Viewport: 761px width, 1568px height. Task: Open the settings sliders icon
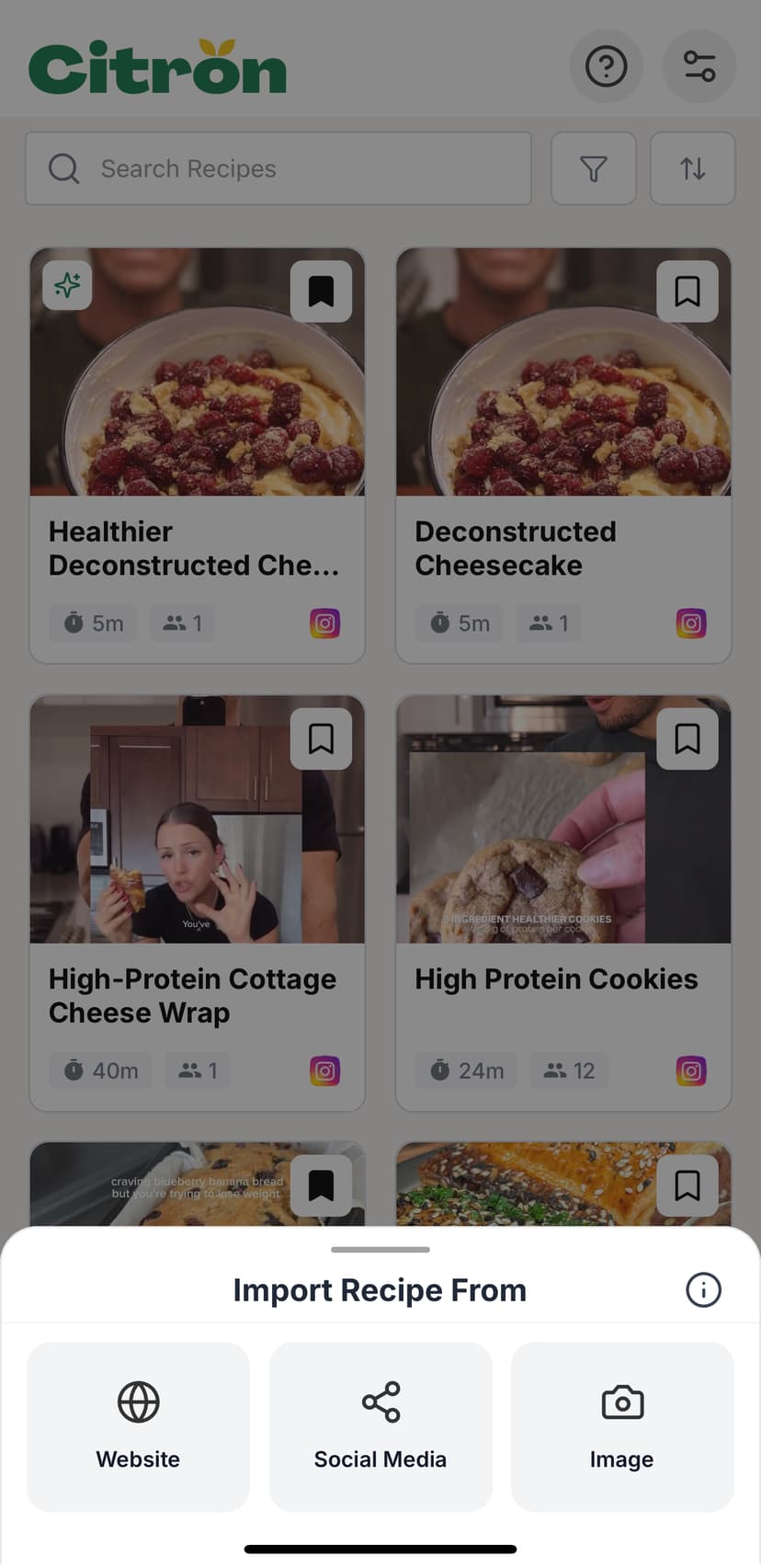[x=699, y=66]
